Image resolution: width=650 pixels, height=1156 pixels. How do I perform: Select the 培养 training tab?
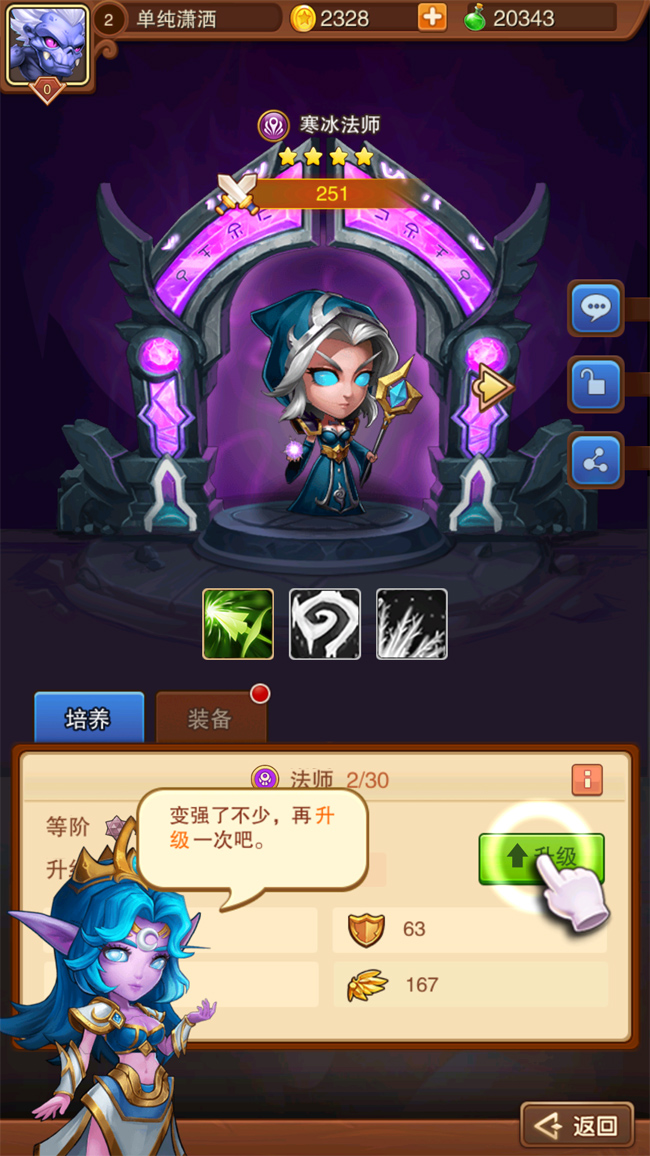tap(88, 718)
